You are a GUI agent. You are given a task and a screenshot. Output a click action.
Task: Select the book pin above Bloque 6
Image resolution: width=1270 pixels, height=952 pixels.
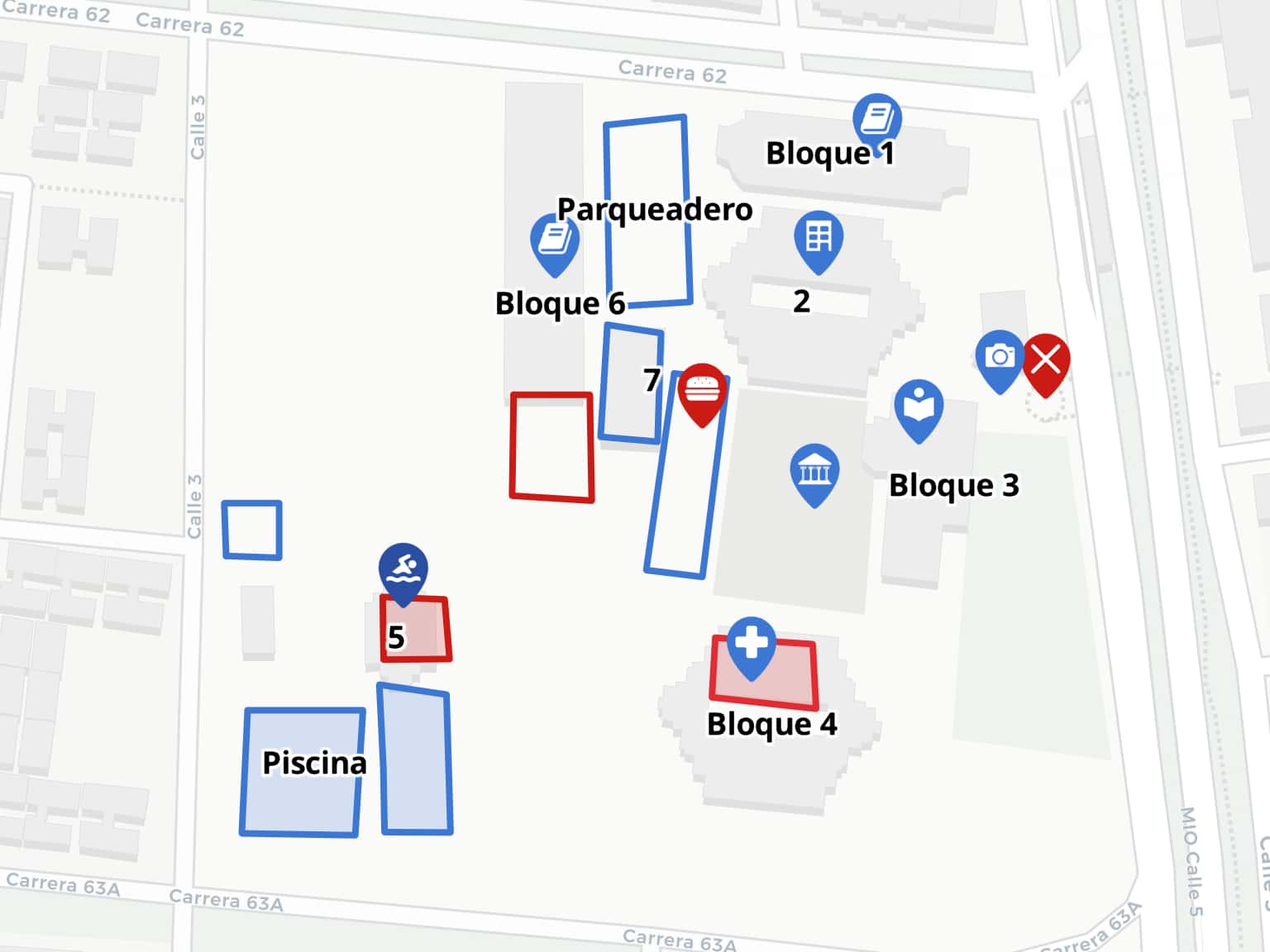pyautogui.click(x=554, y=240)
